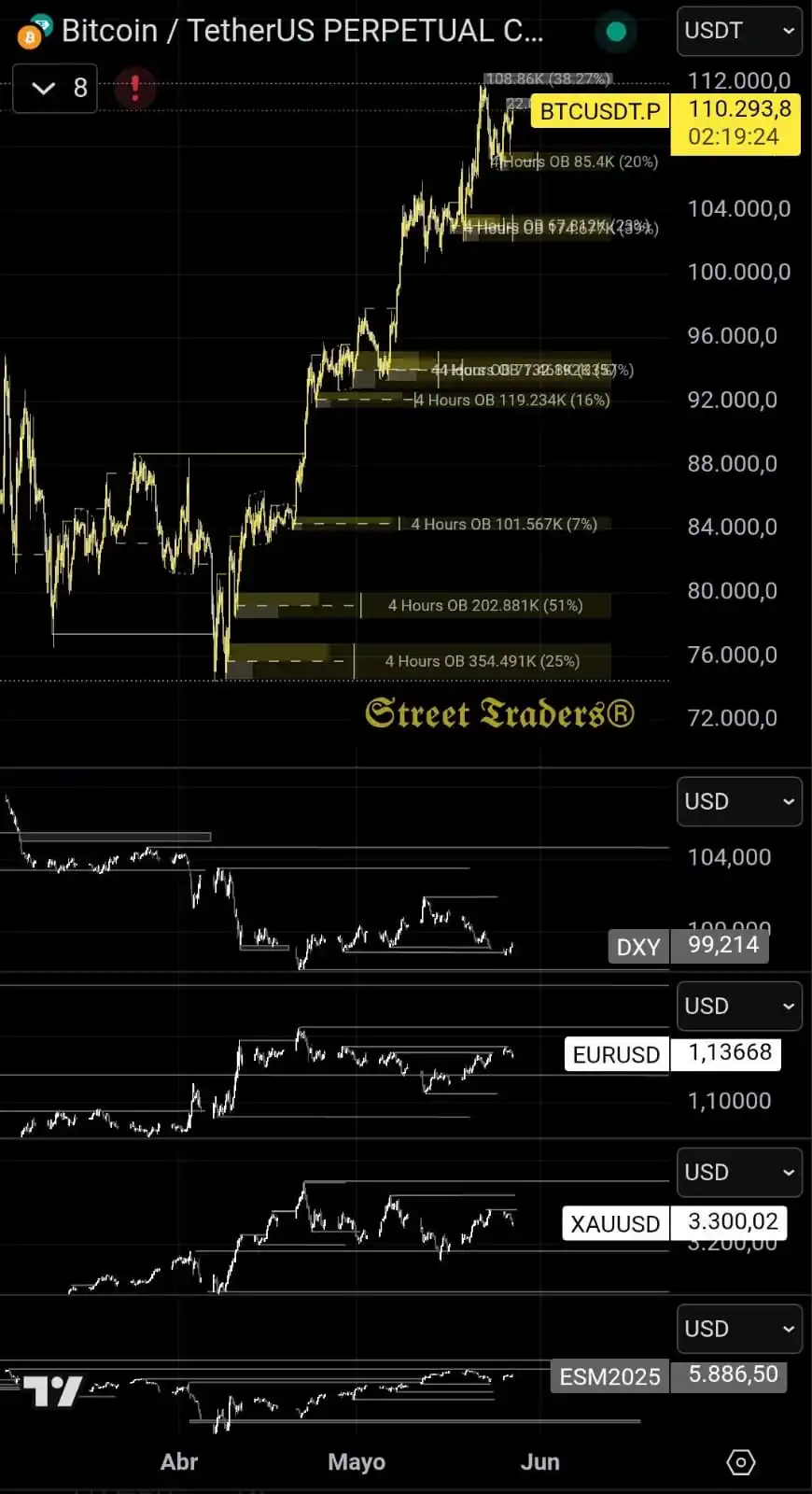Expand the collapsed legend showing 8 indicators
This screenshot has height=1494, width=812.
55,88
